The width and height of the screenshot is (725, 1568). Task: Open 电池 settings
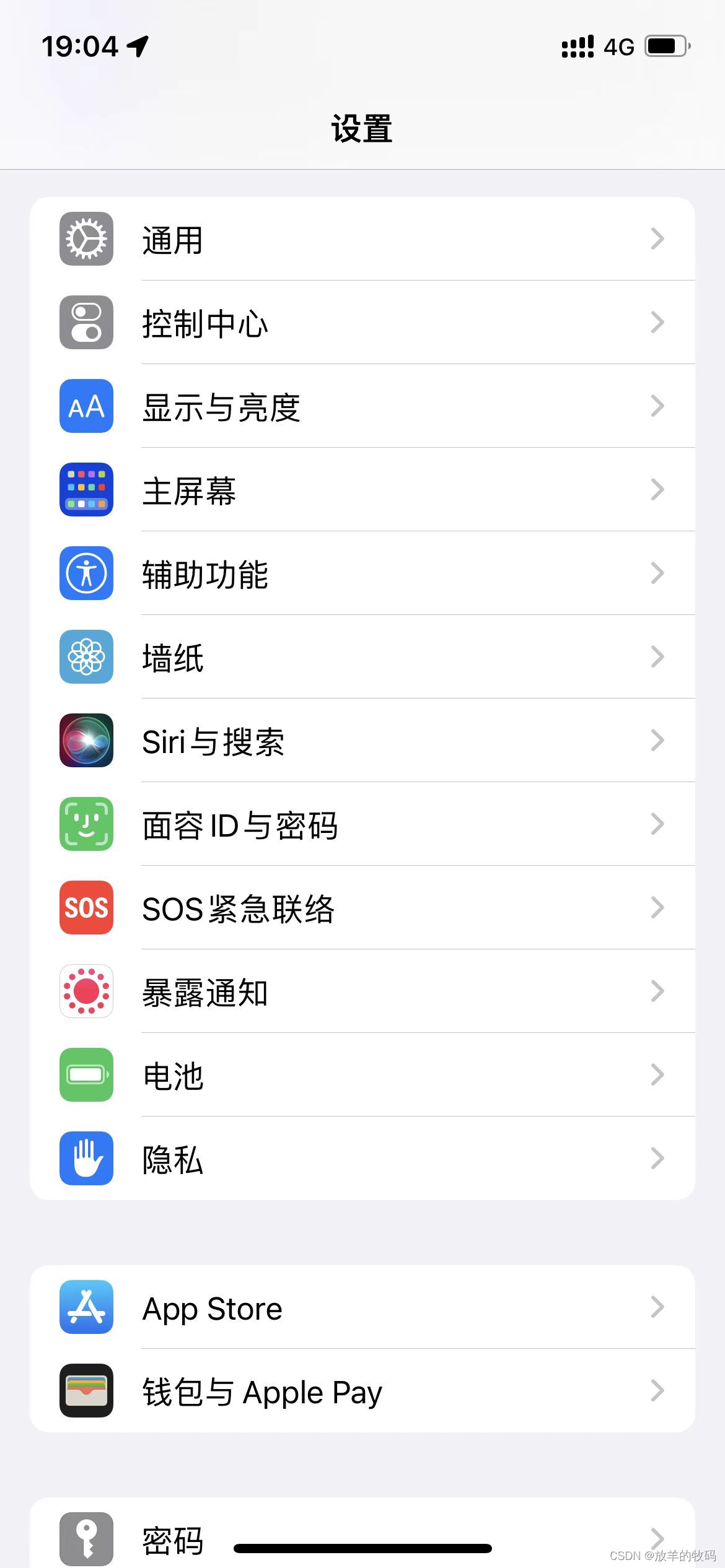coord(362,1075)
